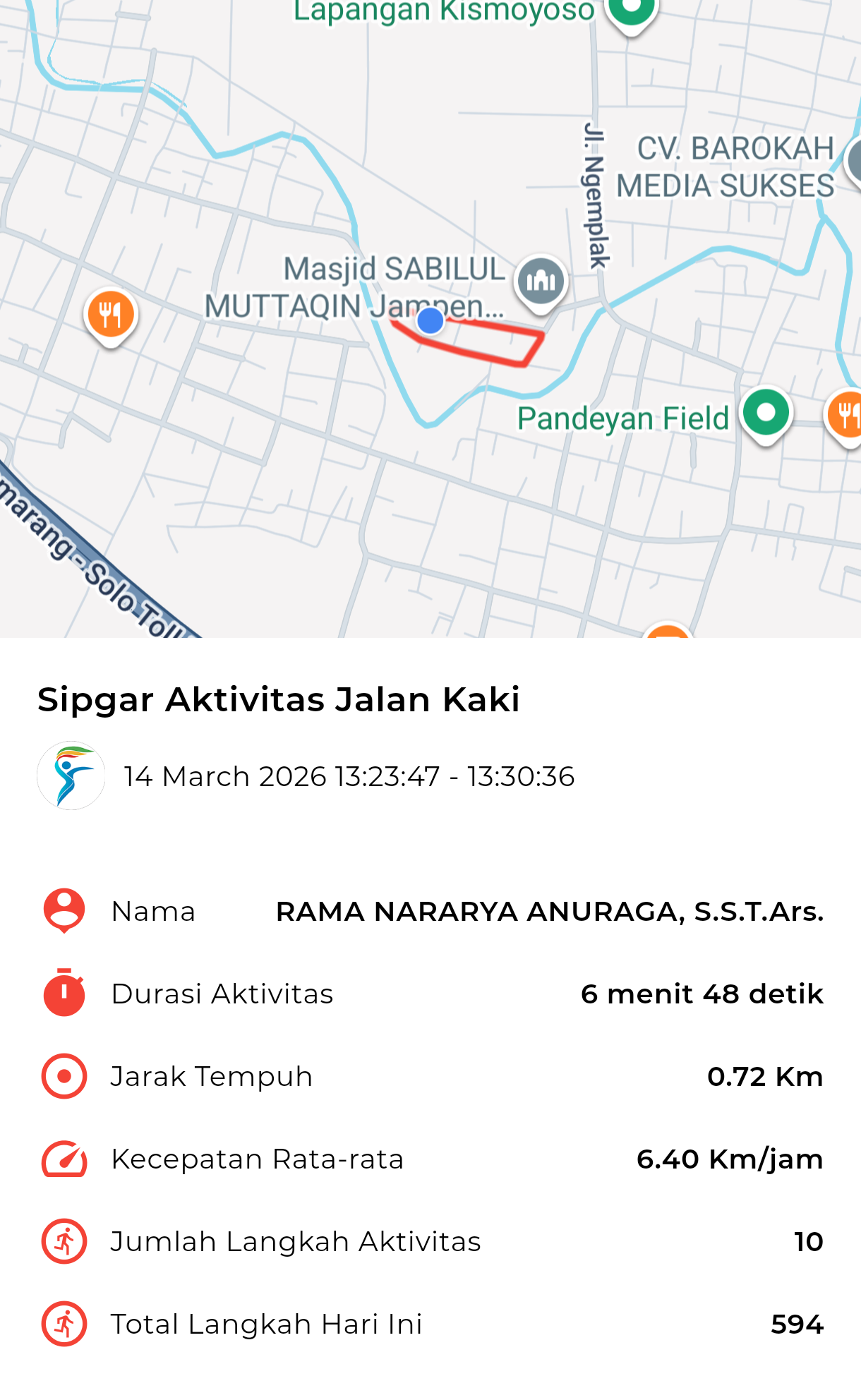
Task: Tap the Masjid SABILUL MUTTAQIN map marker
Action: point(541,282)
